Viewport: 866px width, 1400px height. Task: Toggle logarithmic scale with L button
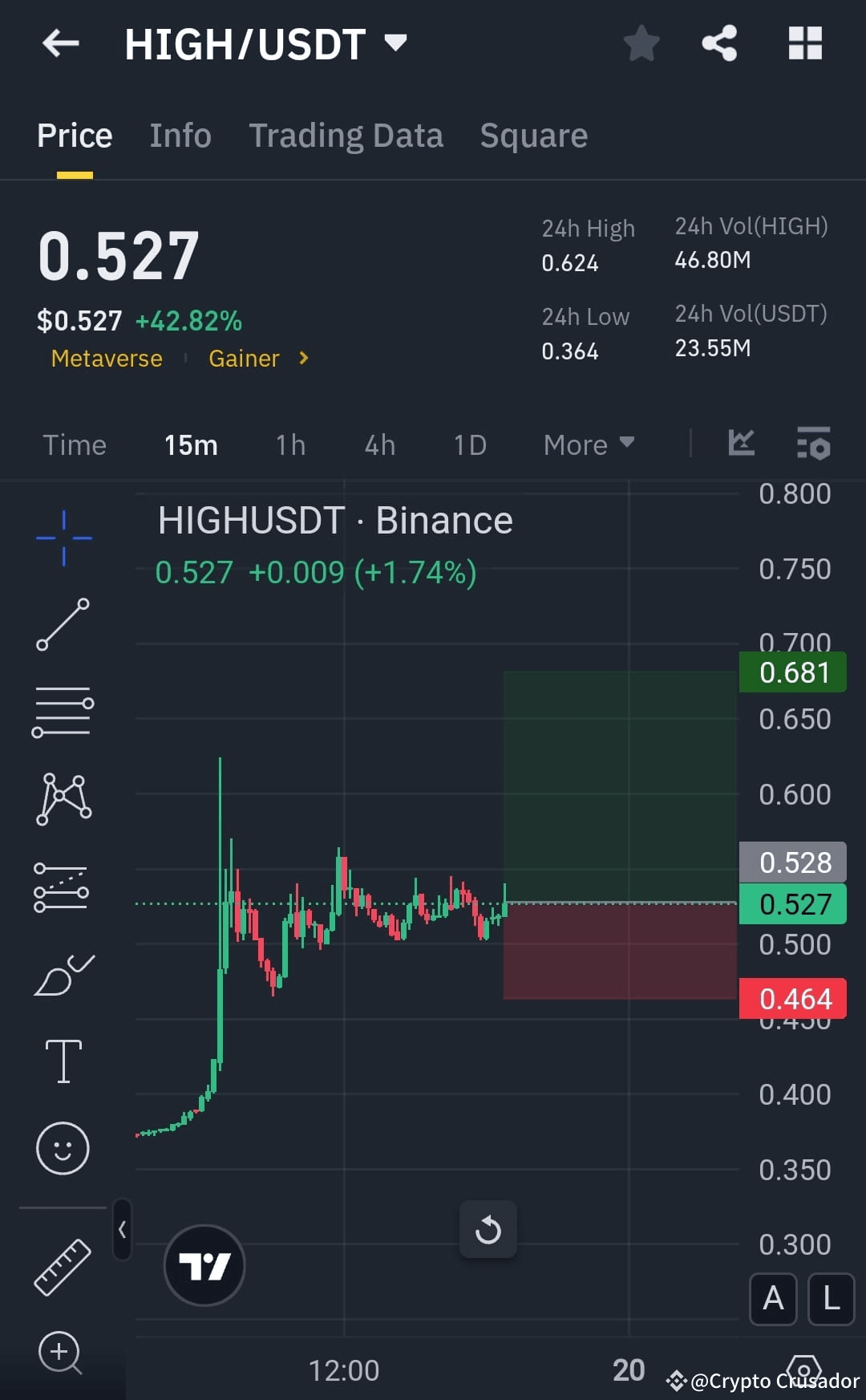832,1300
